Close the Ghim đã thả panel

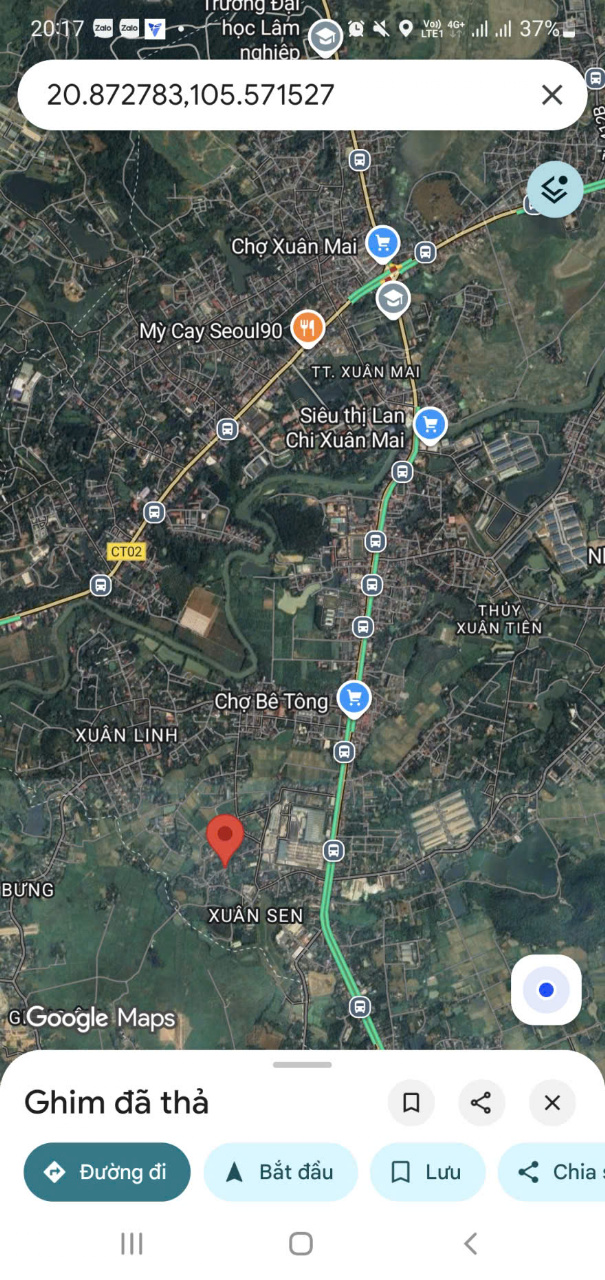pos(552,1103)
